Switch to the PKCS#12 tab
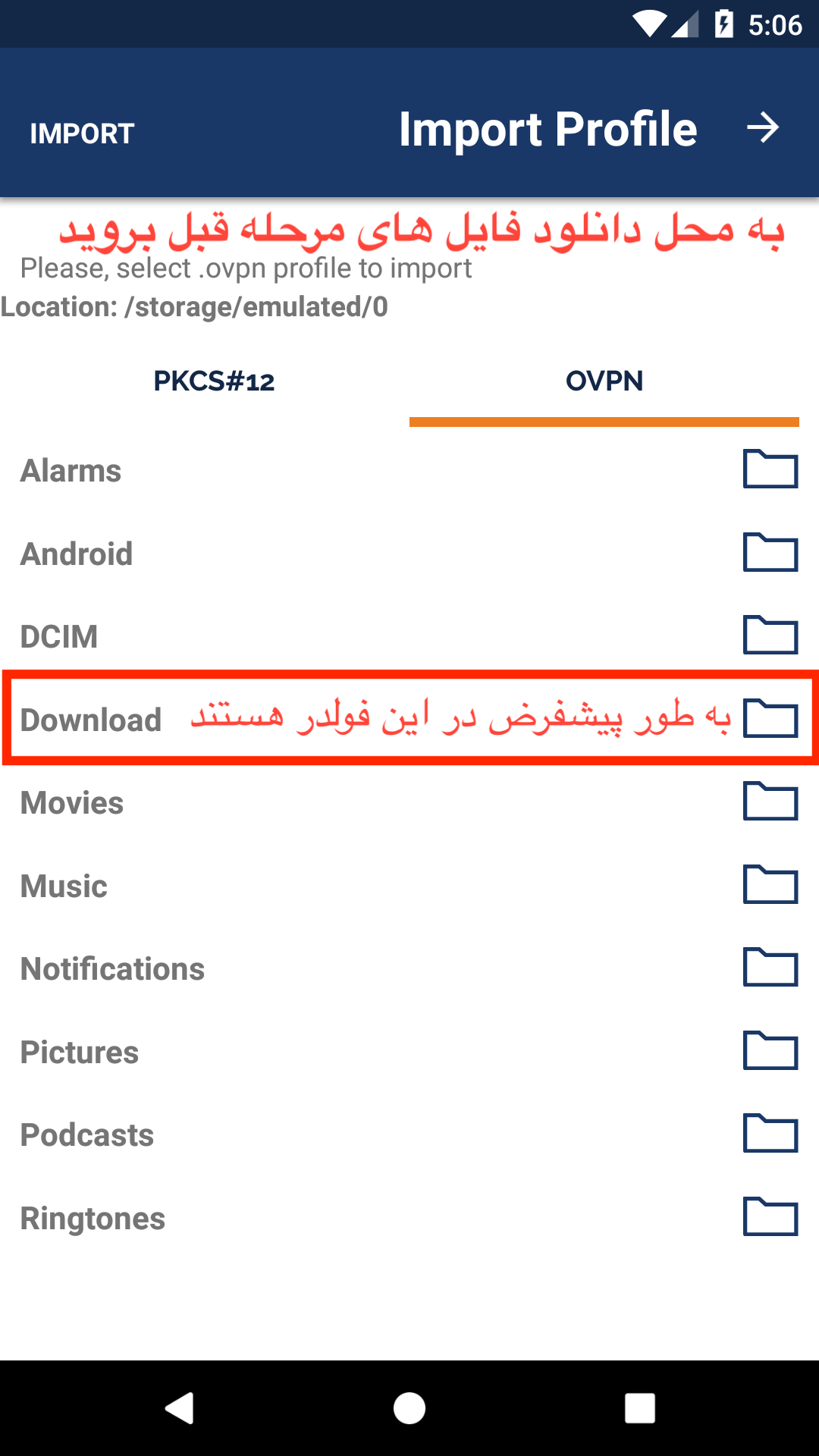The image size is (819, 1456). tap(215, 381)
